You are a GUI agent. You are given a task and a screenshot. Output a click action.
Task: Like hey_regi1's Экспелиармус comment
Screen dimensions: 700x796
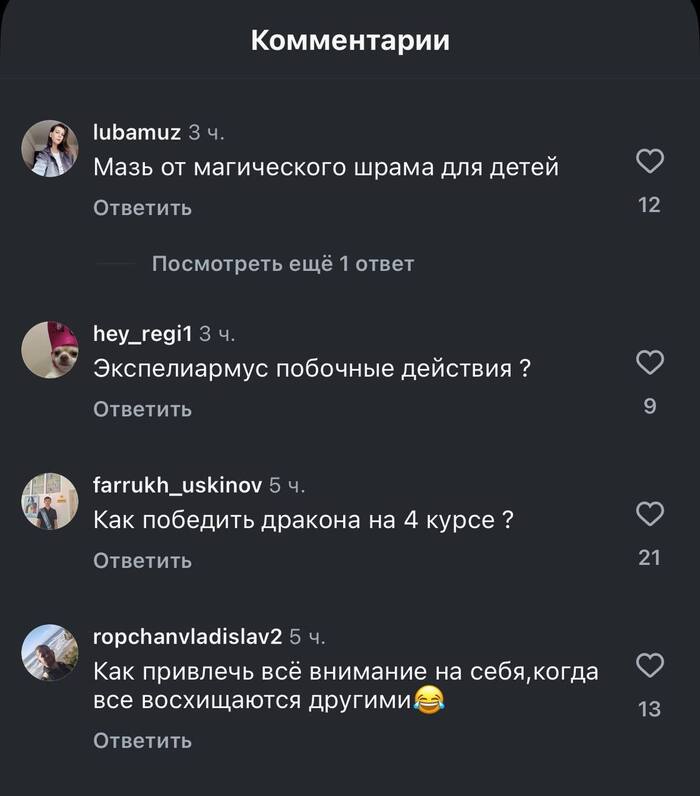tap(650, 363)
